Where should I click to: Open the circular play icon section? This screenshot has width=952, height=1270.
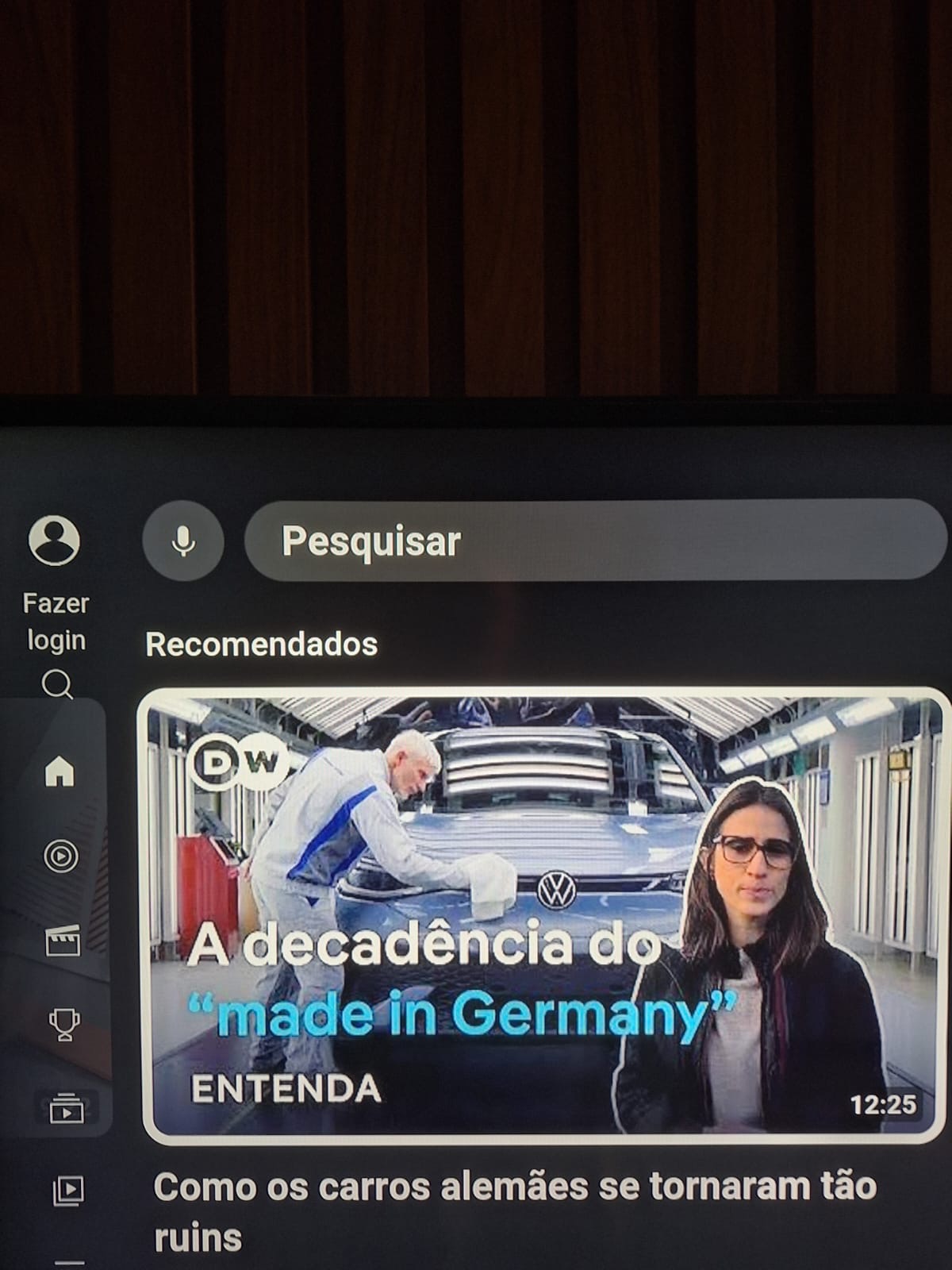point(61,856)
